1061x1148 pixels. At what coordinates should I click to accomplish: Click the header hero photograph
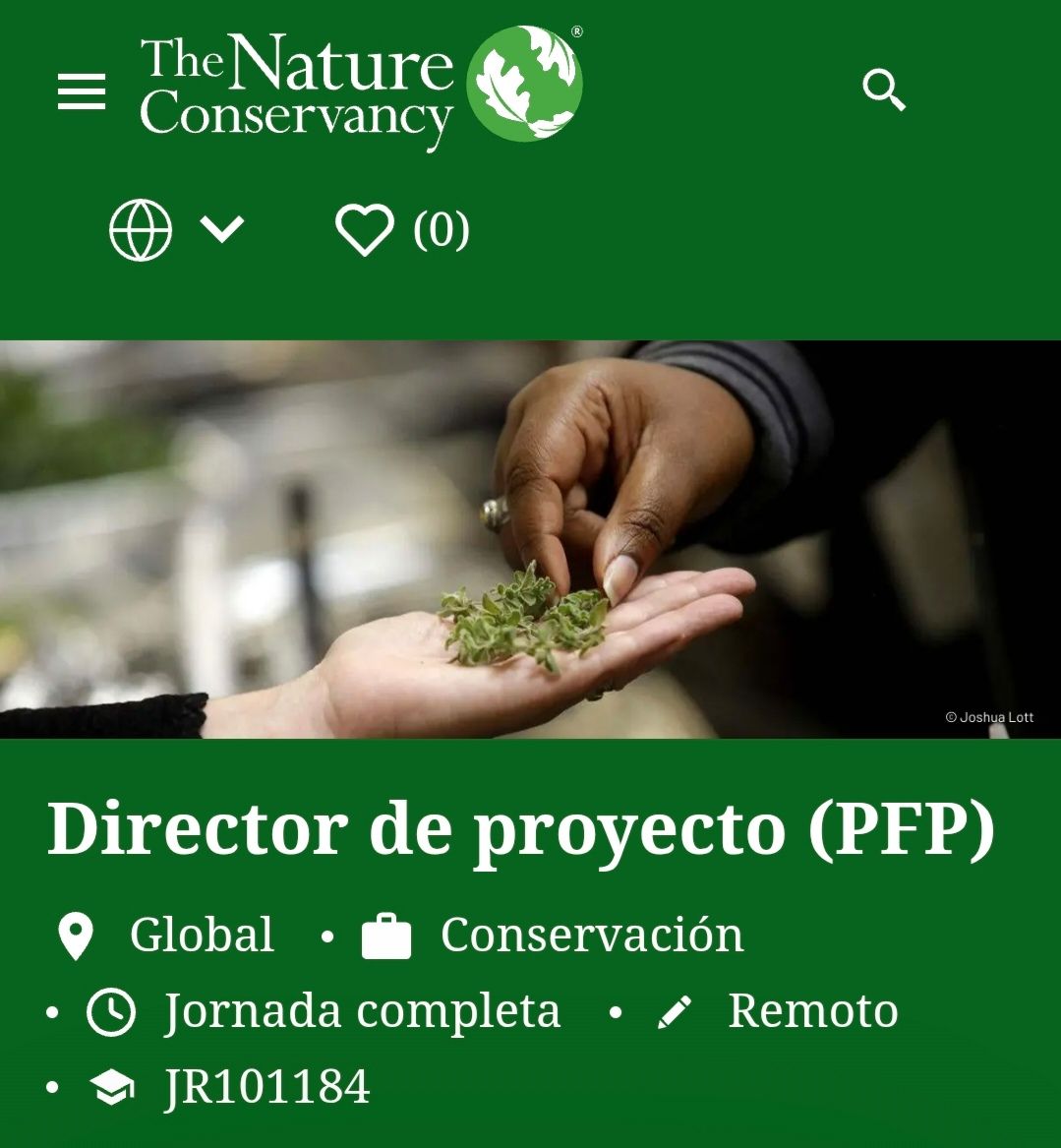(530, 539)
